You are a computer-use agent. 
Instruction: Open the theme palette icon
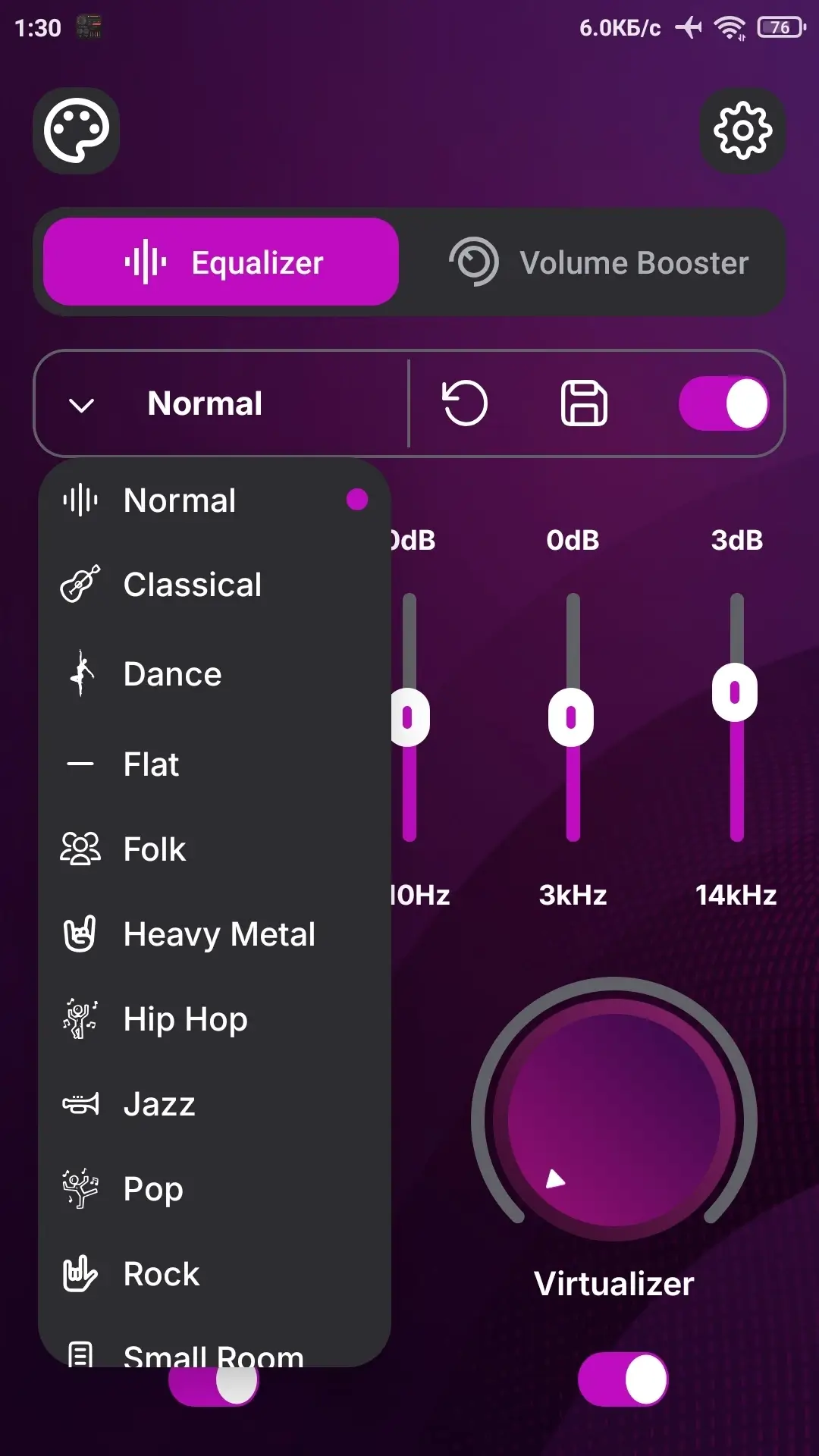pos(76,130)
